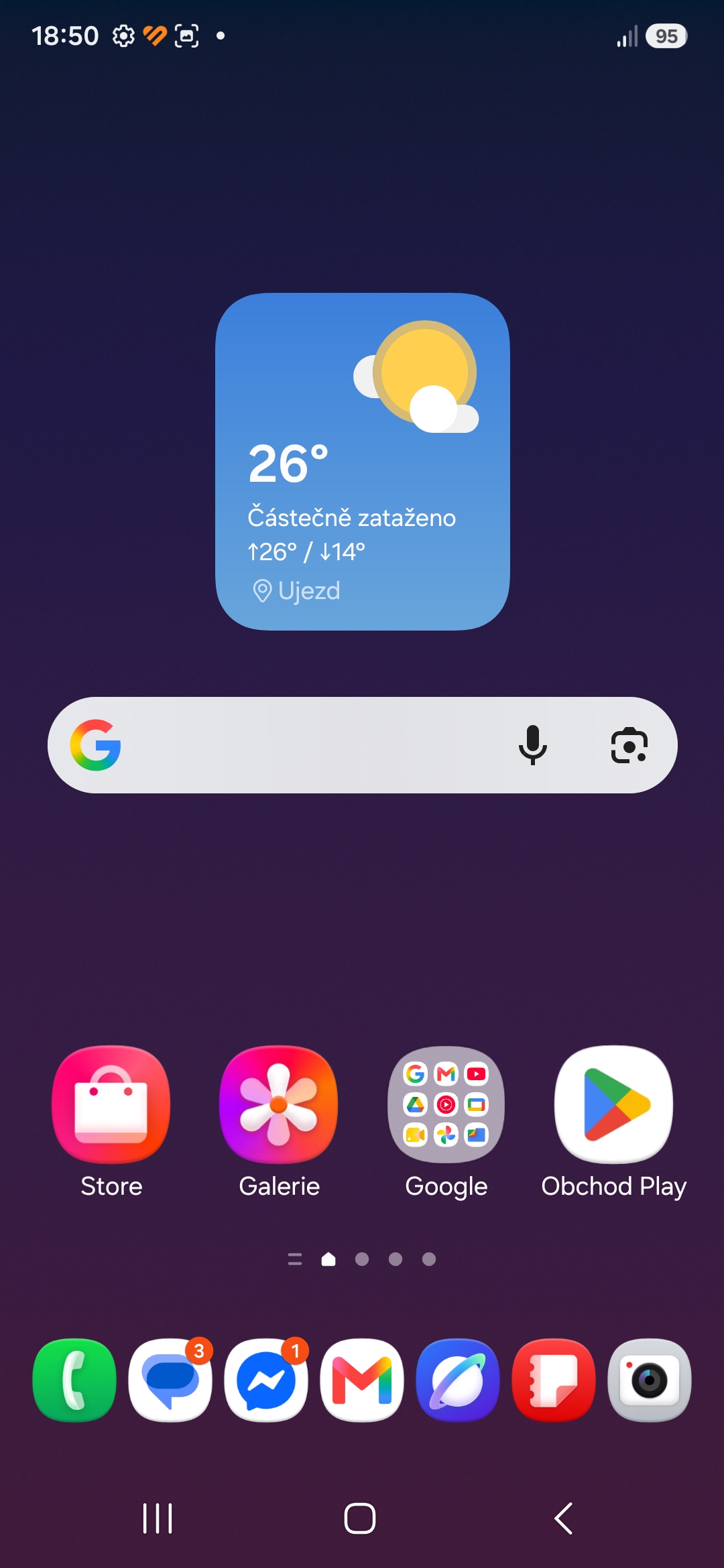Jump to the second home page dot
The height and width of the screenshot is (1568, 724).
pos(362,1259)
